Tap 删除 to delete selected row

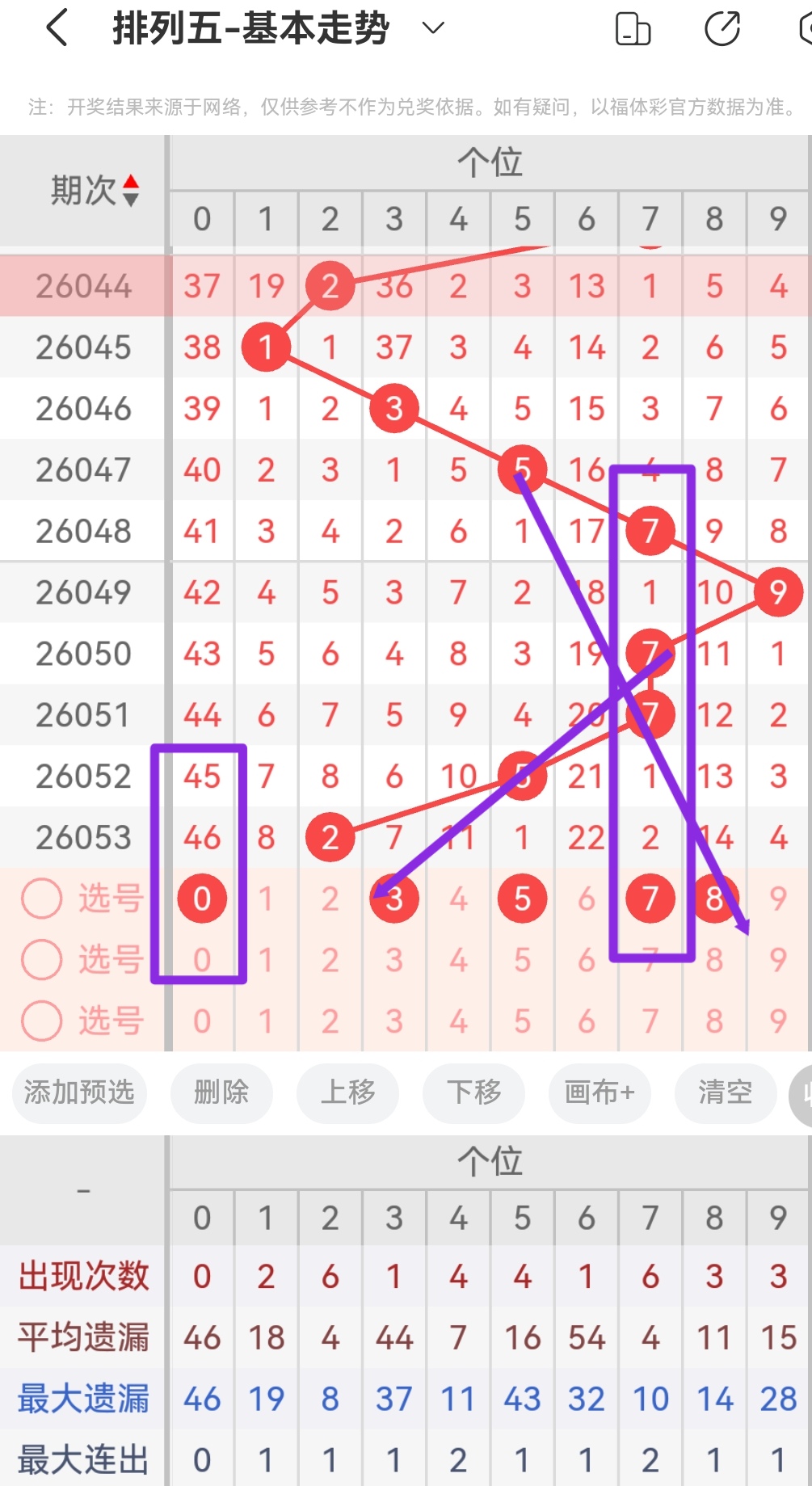pos(221,1093)
